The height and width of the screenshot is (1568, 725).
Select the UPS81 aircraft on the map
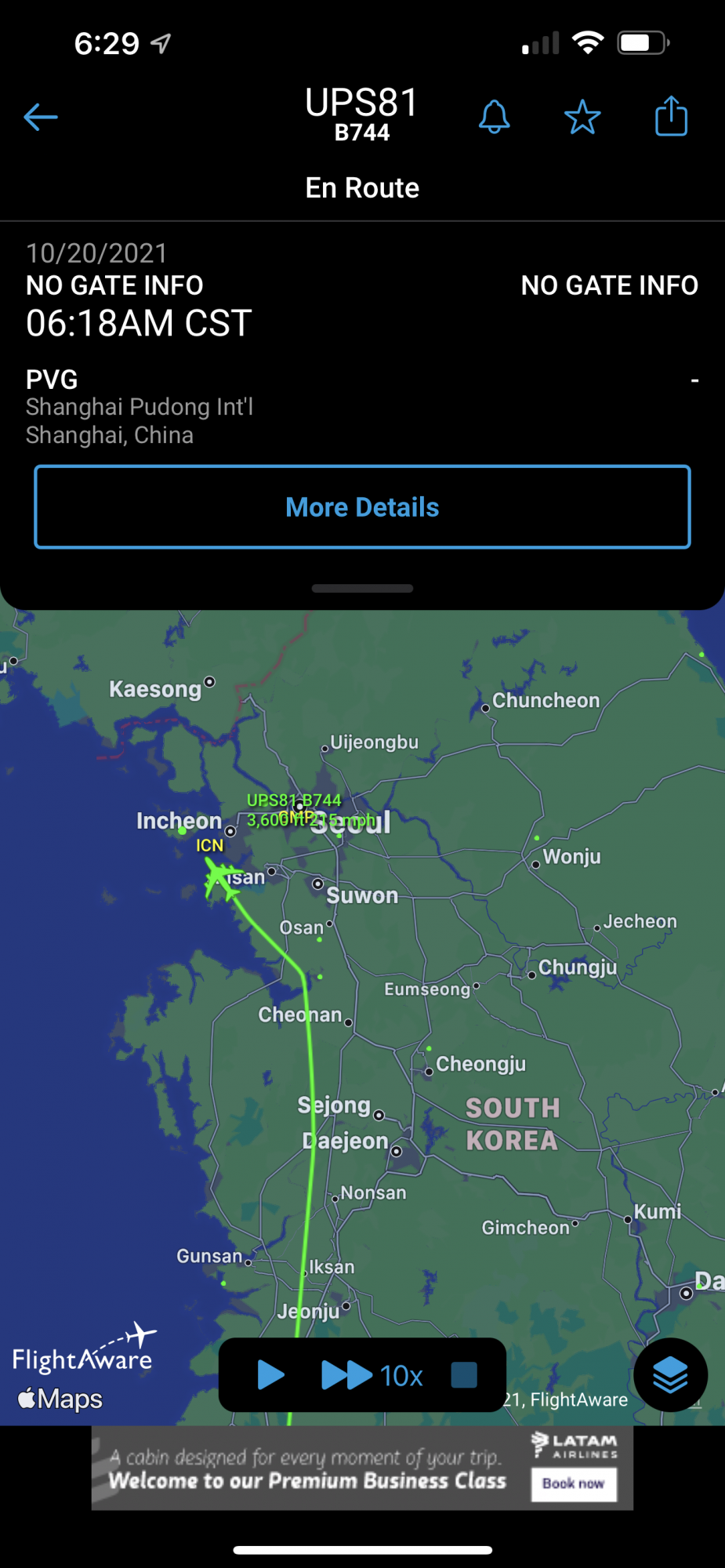point(222,878)
